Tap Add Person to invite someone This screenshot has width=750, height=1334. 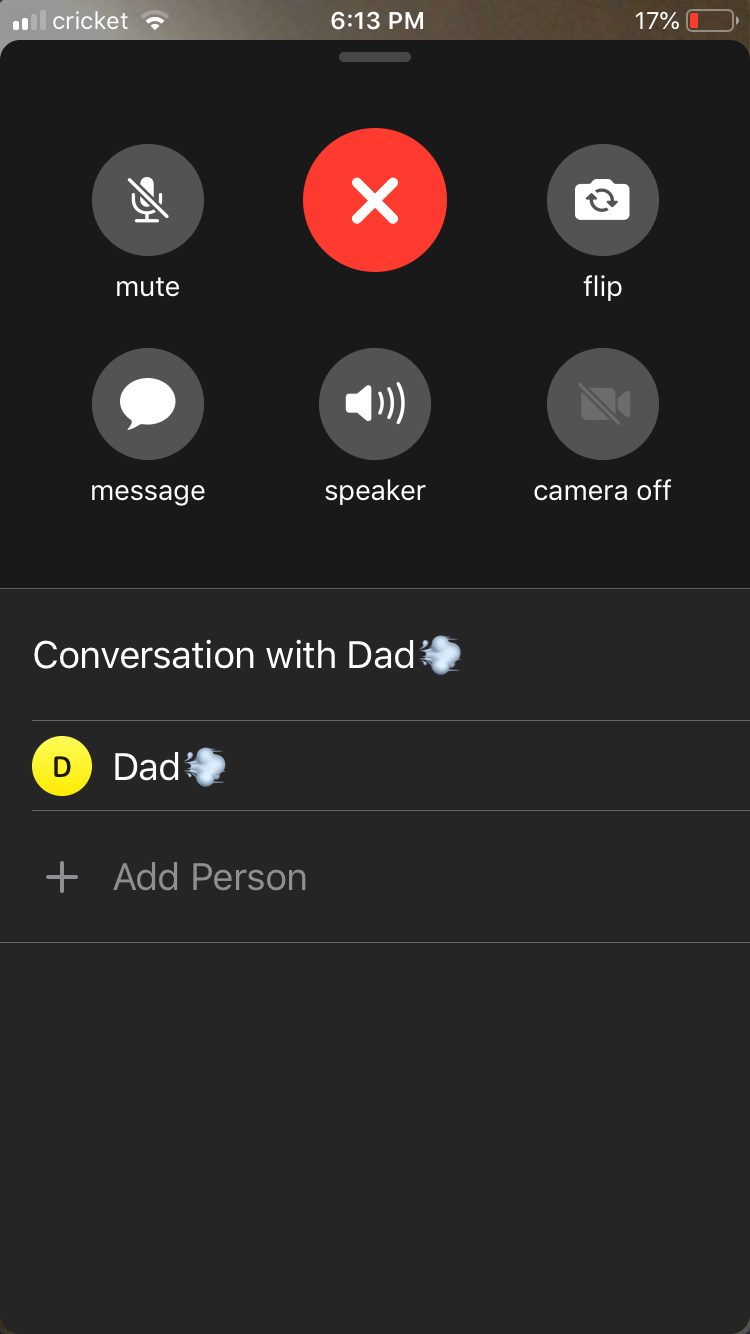209,877
